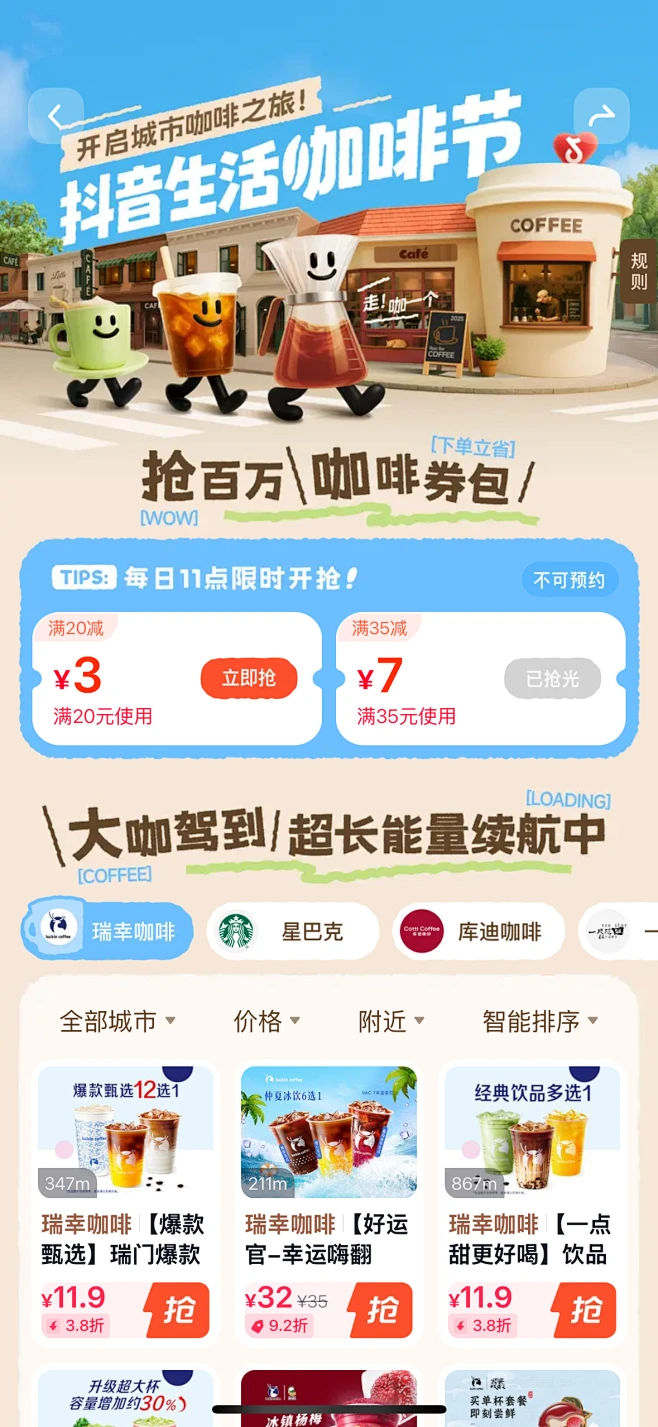The image size is (658, 1427).
Task: Go back using the top-left arrow
Action: point(56,116)
